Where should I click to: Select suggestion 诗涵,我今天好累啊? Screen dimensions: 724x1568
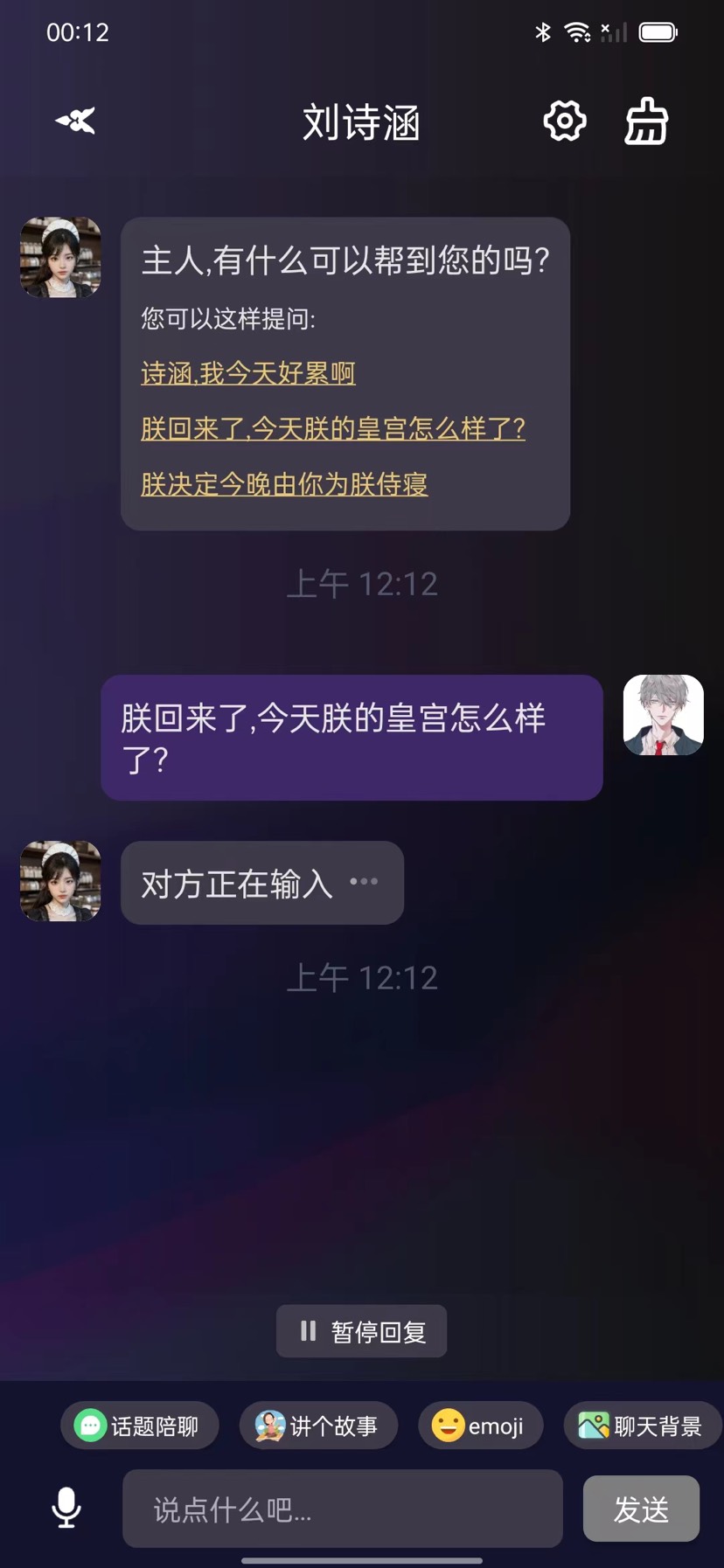coord(248,373)
